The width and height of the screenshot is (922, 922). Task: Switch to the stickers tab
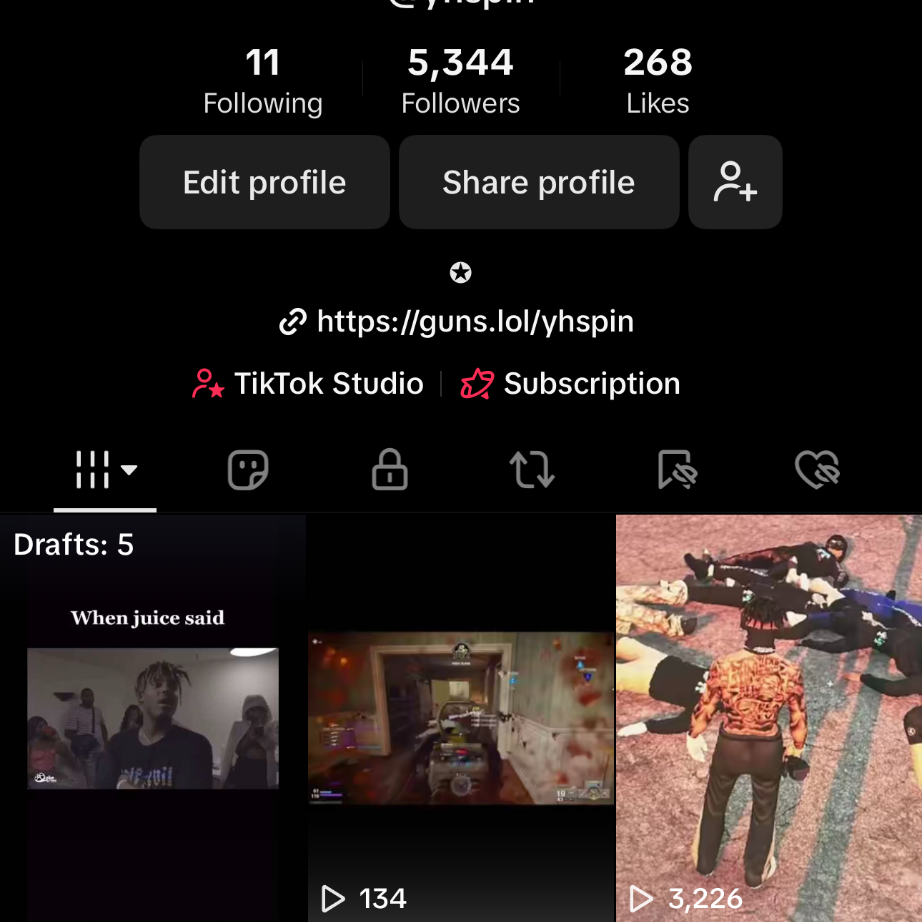(x=248, y=469)
